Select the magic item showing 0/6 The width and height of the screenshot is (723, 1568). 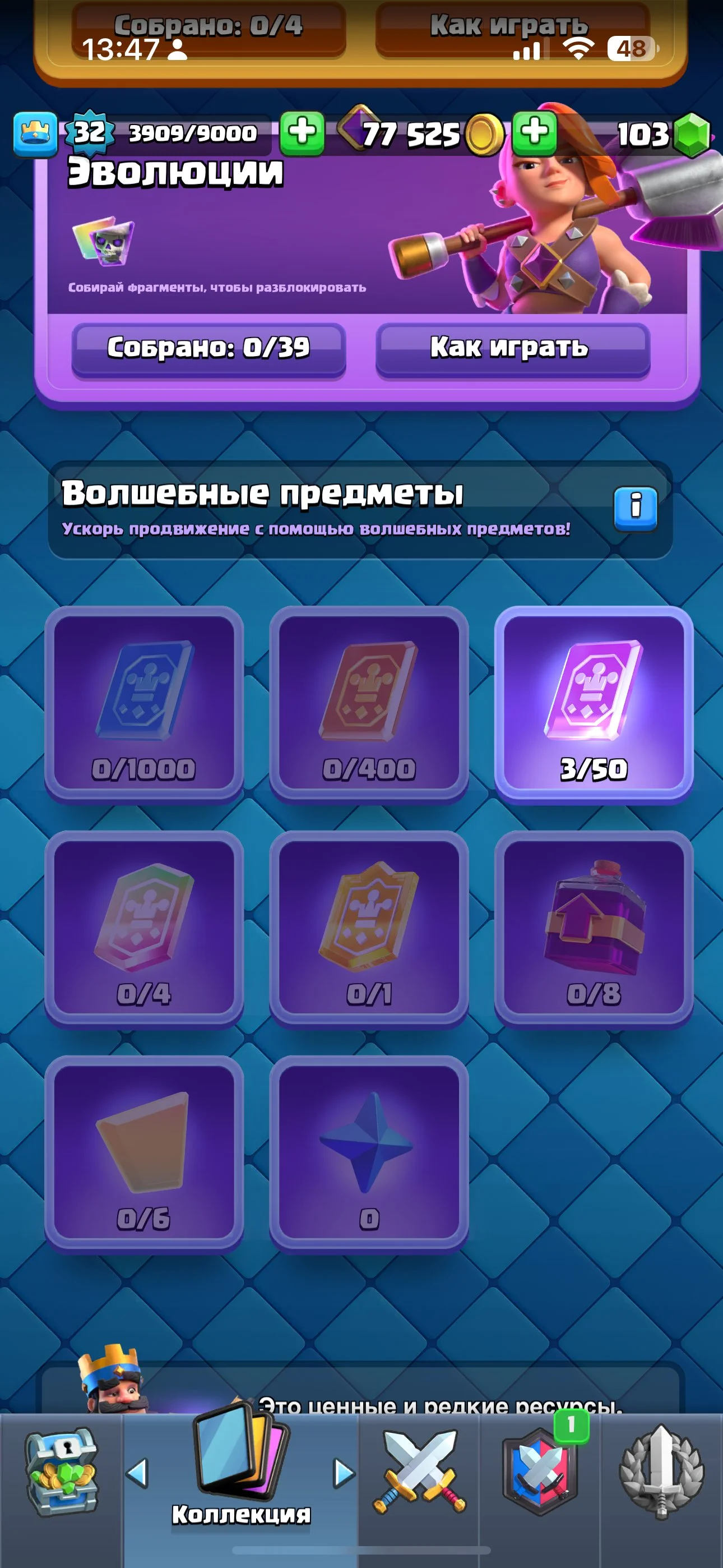pos(144,1152)
